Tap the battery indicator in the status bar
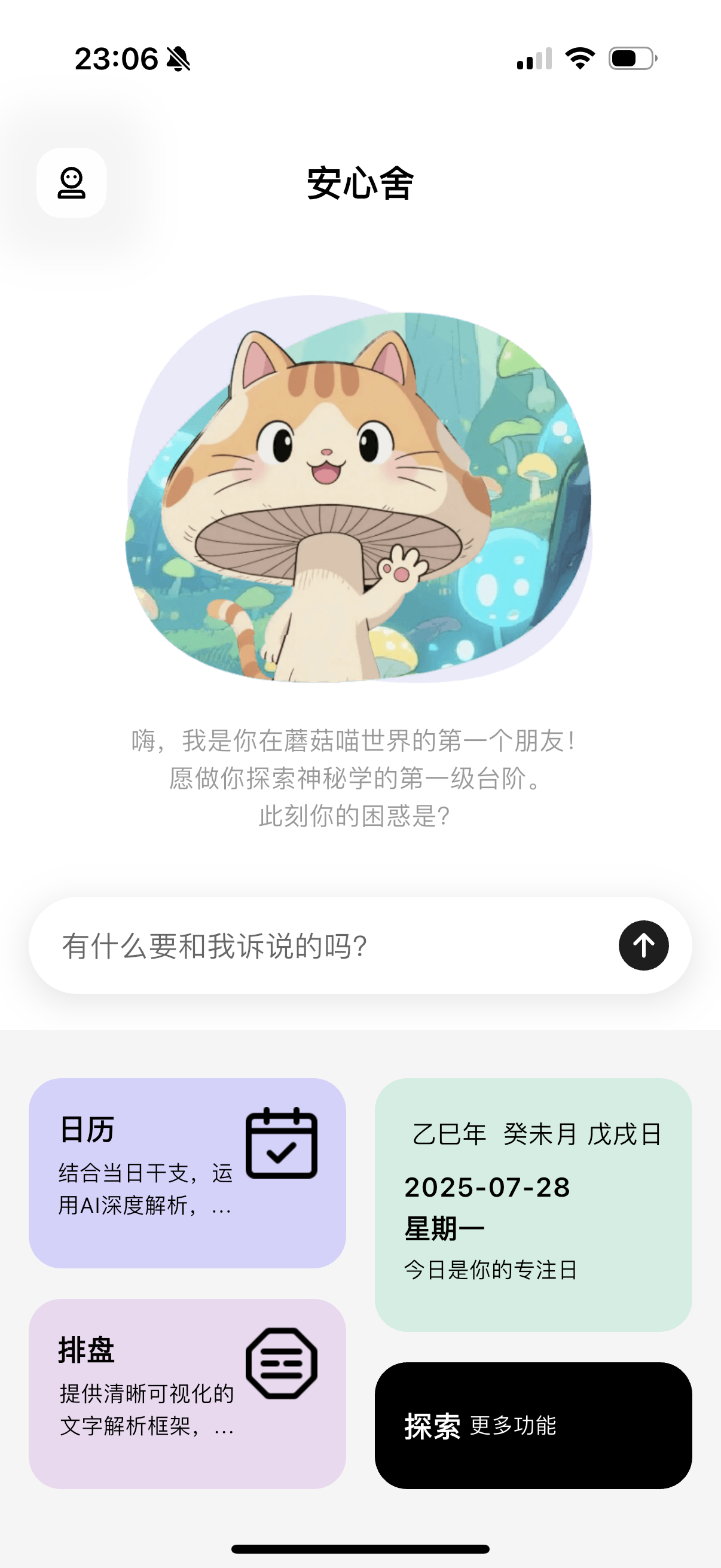Screen dimensions: 721x1568 click(628, 59)
